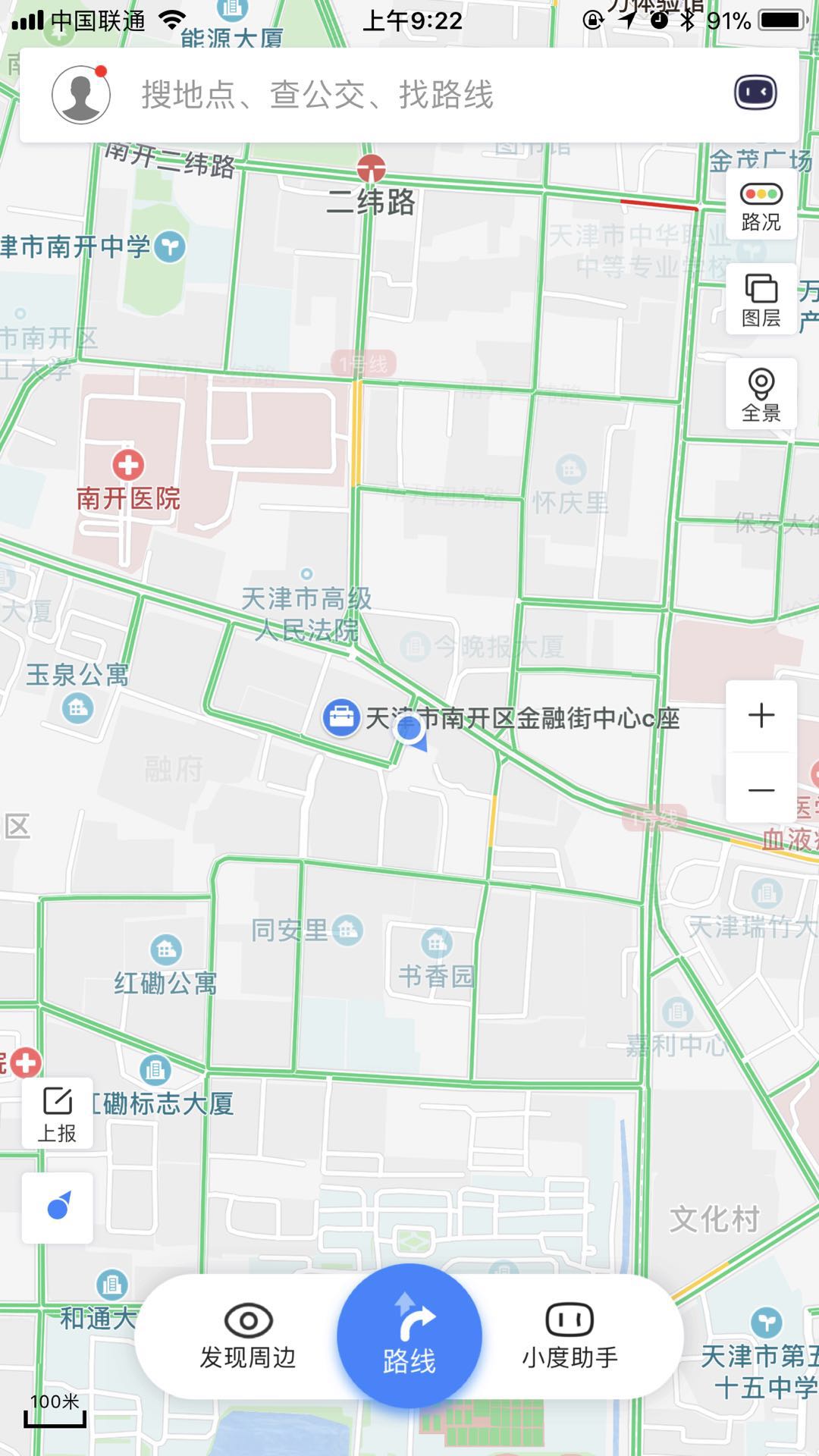819x1456 pixels.
Task: Open the 图层 layers menu
Action: [x=761, y=300]
